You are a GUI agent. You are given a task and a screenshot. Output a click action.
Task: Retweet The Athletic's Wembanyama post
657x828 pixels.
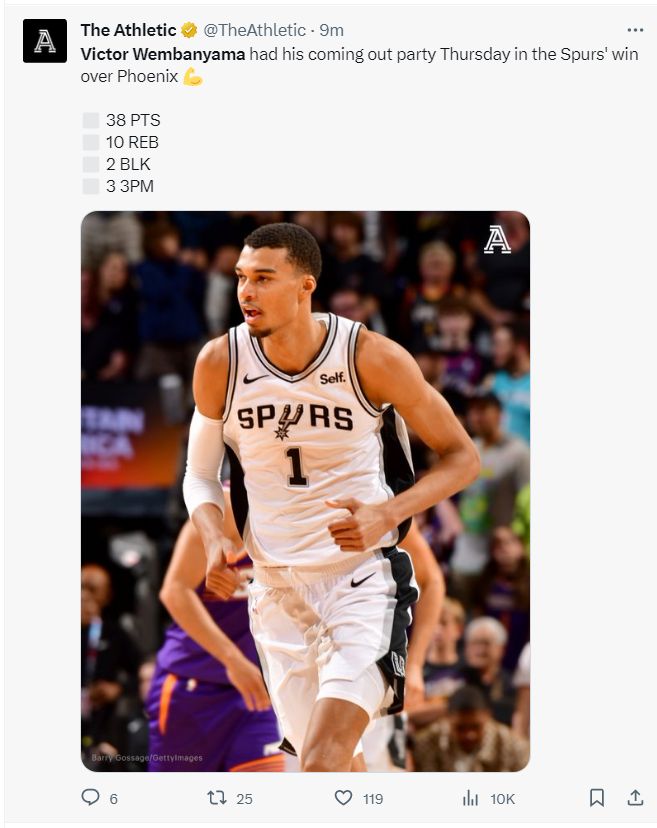click(217, 798)
